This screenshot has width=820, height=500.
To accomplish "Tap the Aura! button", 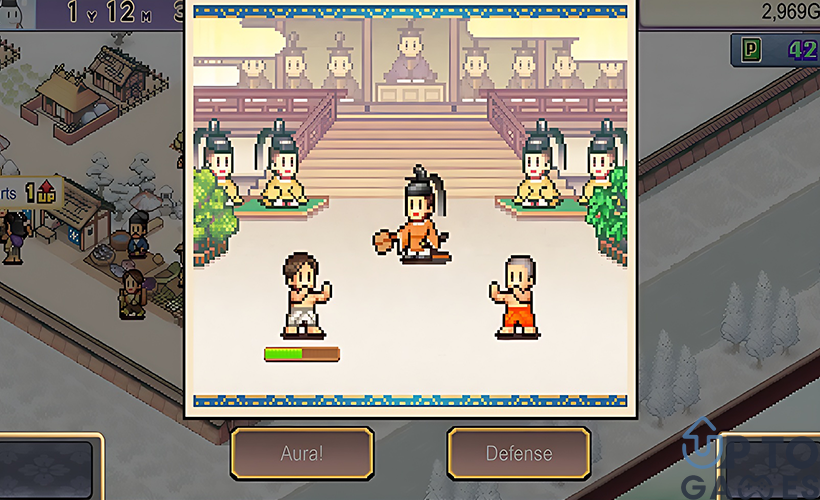I will pyautogui.click(x=302, y=453).
